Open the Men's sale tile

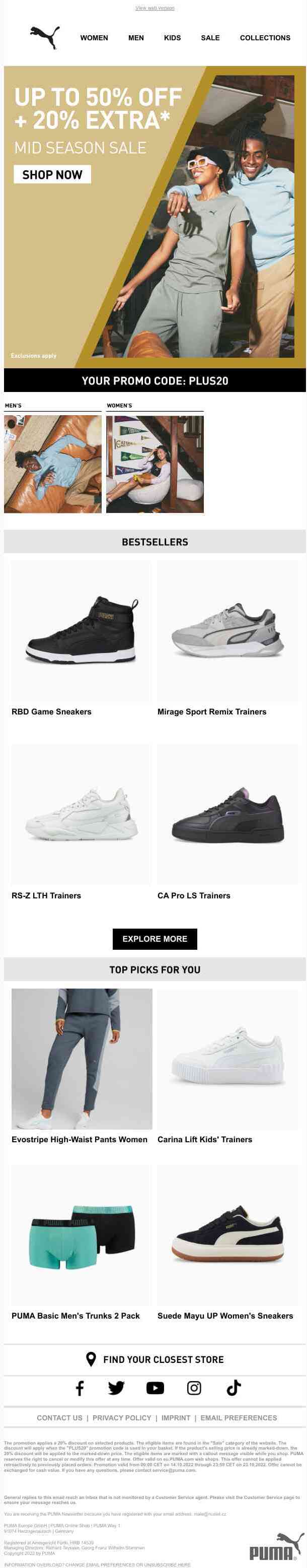52,464
